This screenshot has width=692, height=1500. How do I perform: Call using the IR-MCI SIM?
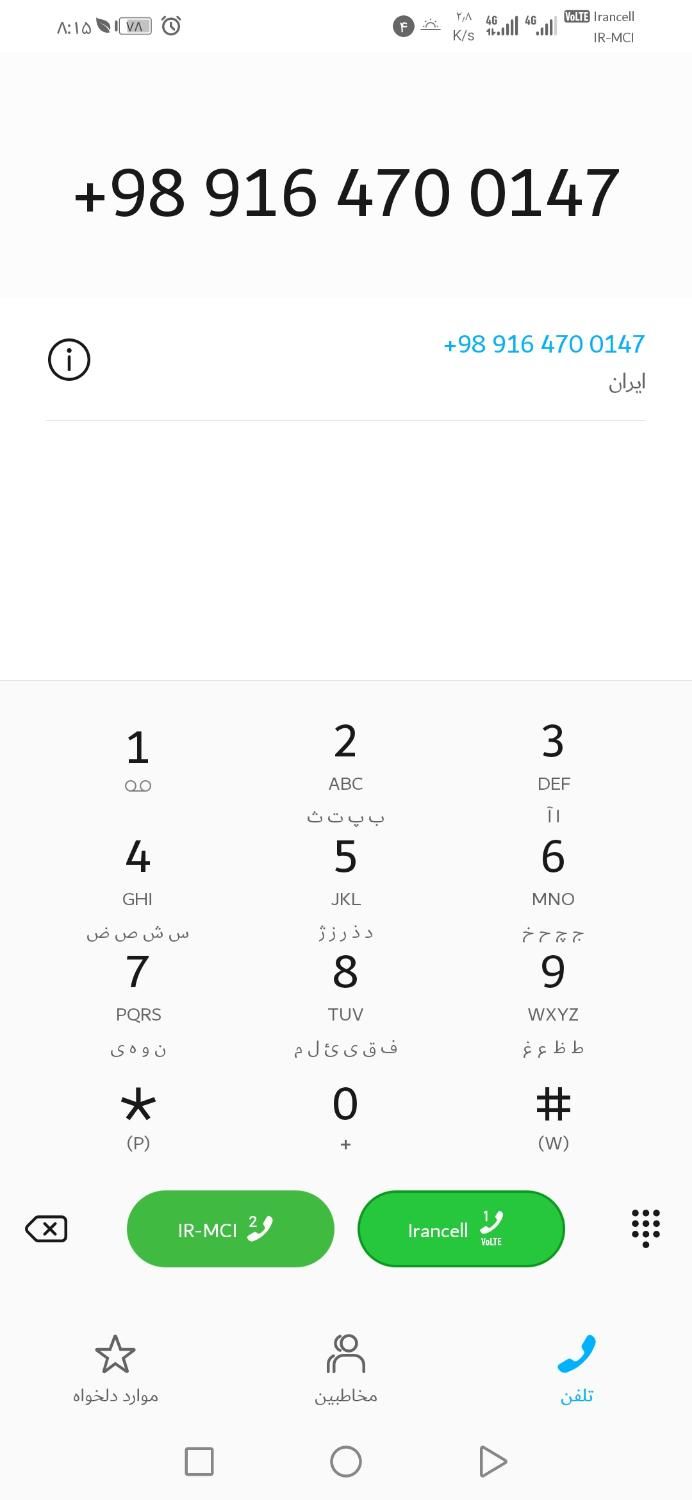pos(230,1229)
